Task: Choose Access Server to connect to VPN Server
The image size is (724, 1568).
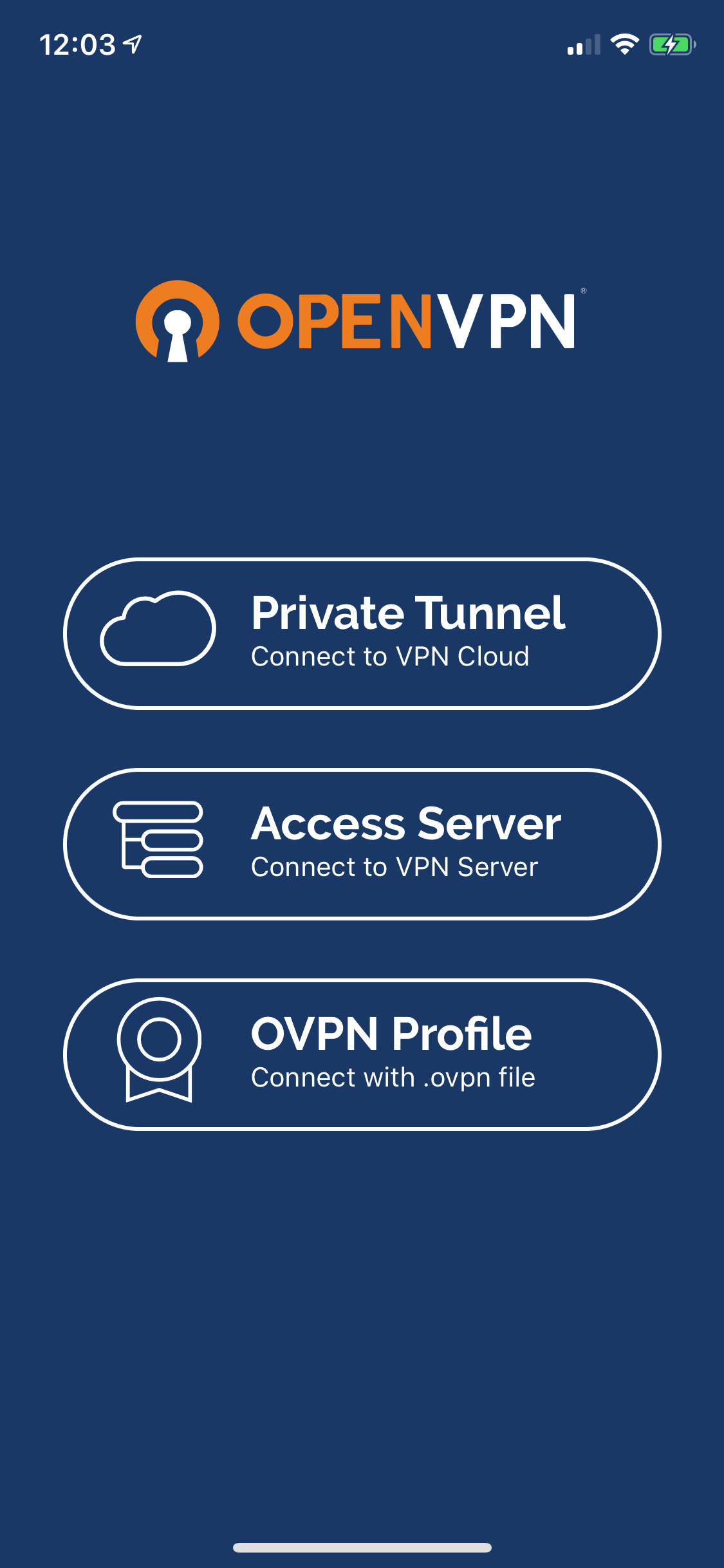Action: [362, 844]
